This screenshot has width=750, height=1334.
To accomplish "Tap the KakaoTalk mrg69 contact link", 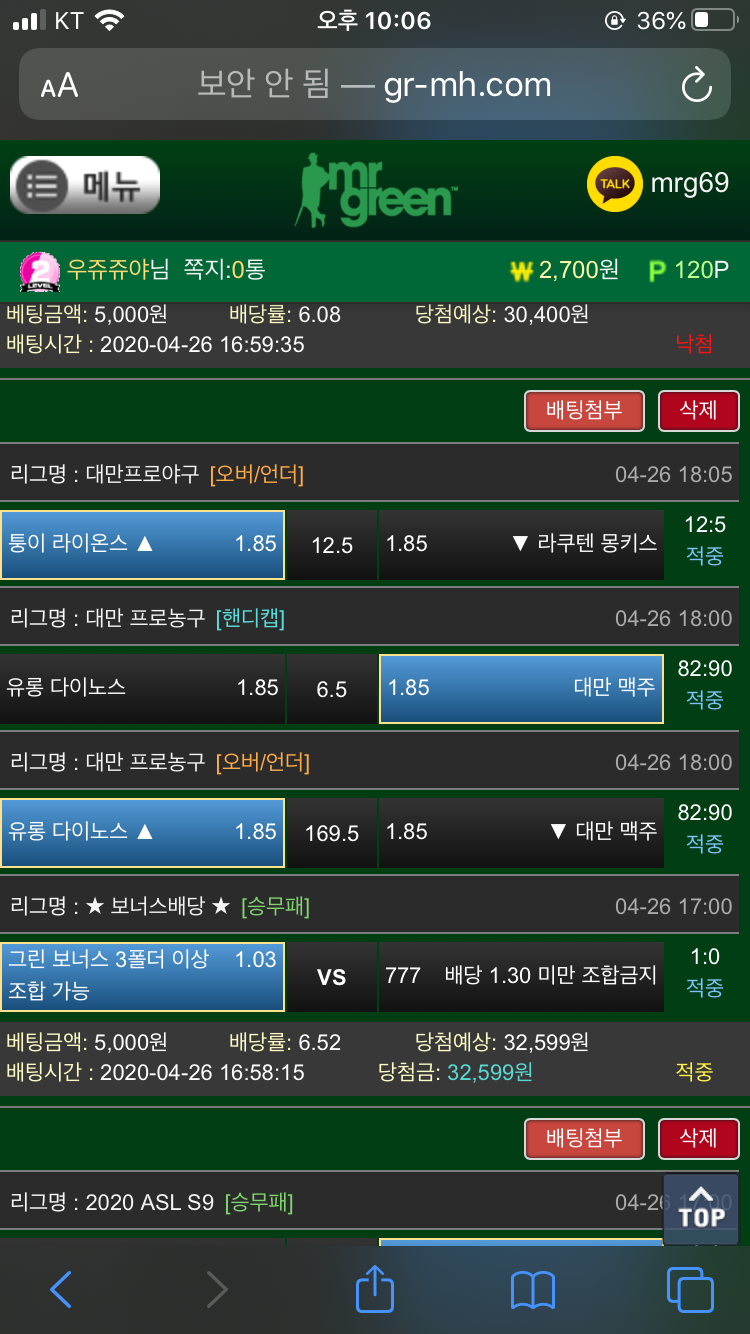I will (x=658, y=184).
